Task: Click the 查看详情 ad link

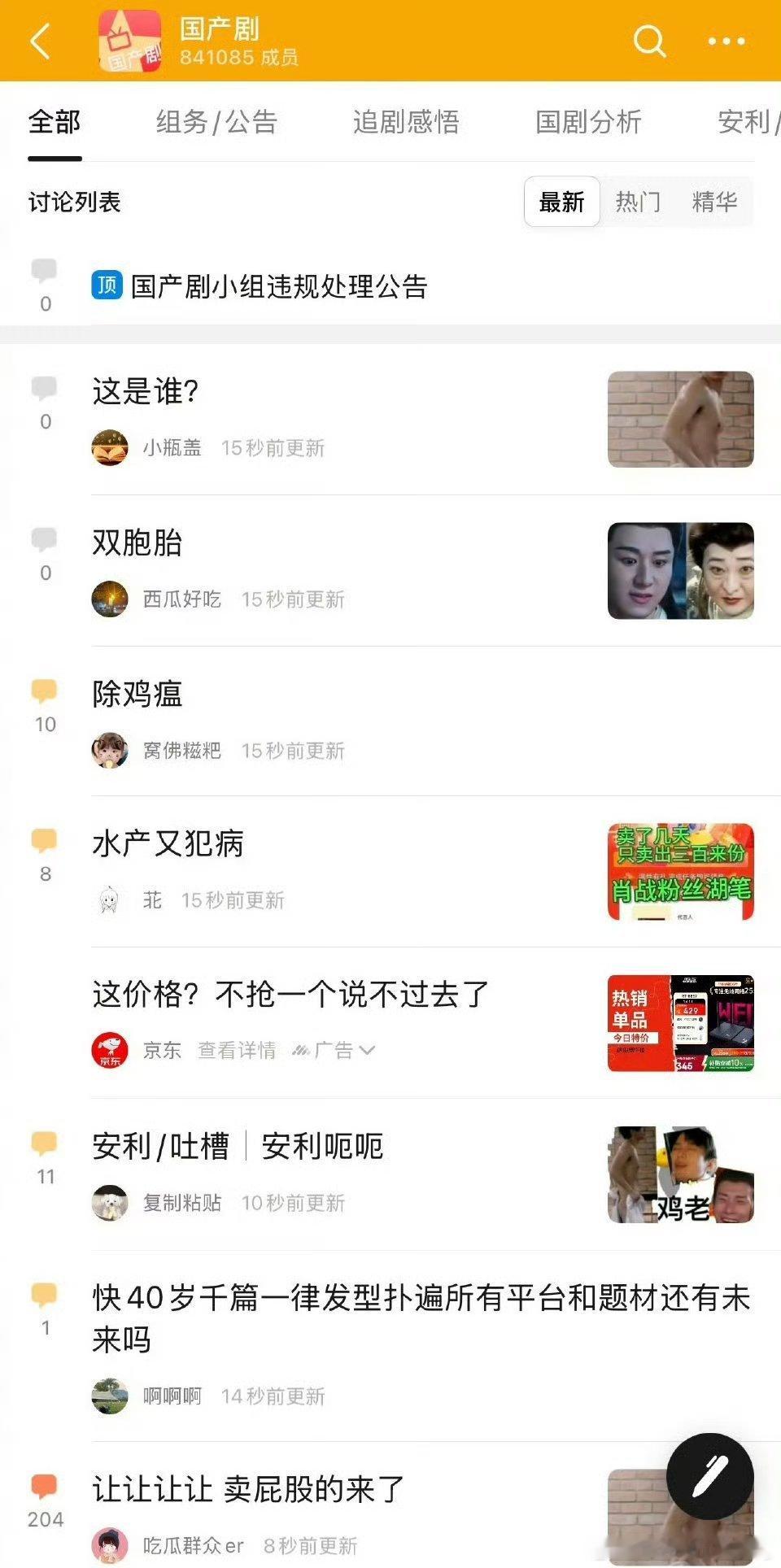Action: coord(238,1049)
